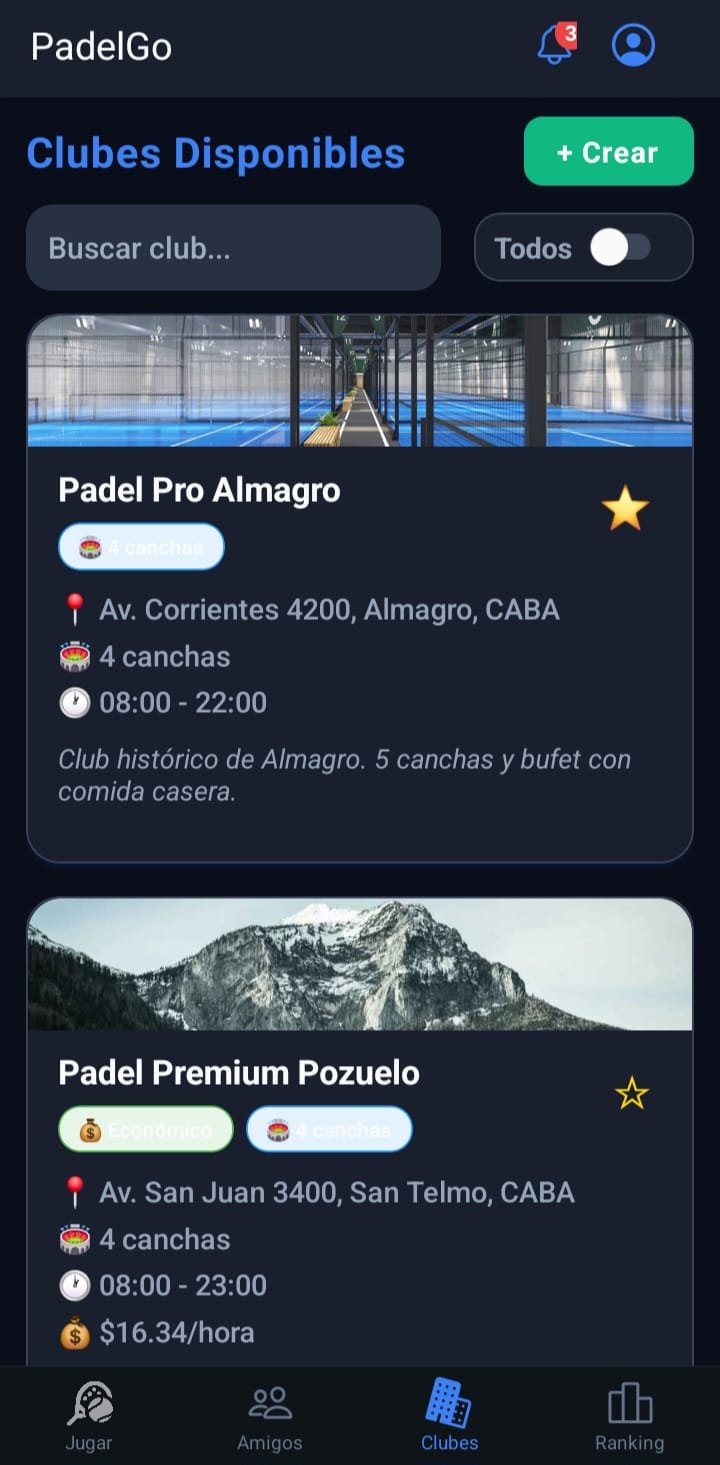
Task: Click the Buscar club search field
Action: coord(233,247)
